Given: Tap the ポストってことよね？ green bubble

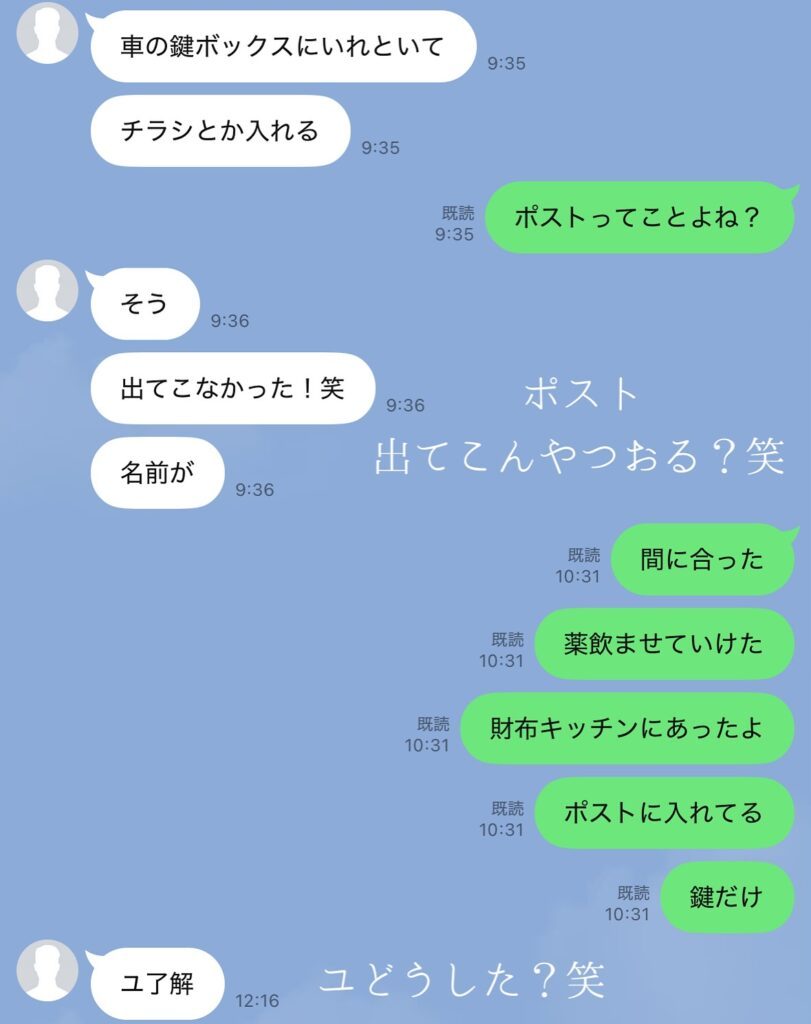Looking at the screenshot, I should click(637, 218).
